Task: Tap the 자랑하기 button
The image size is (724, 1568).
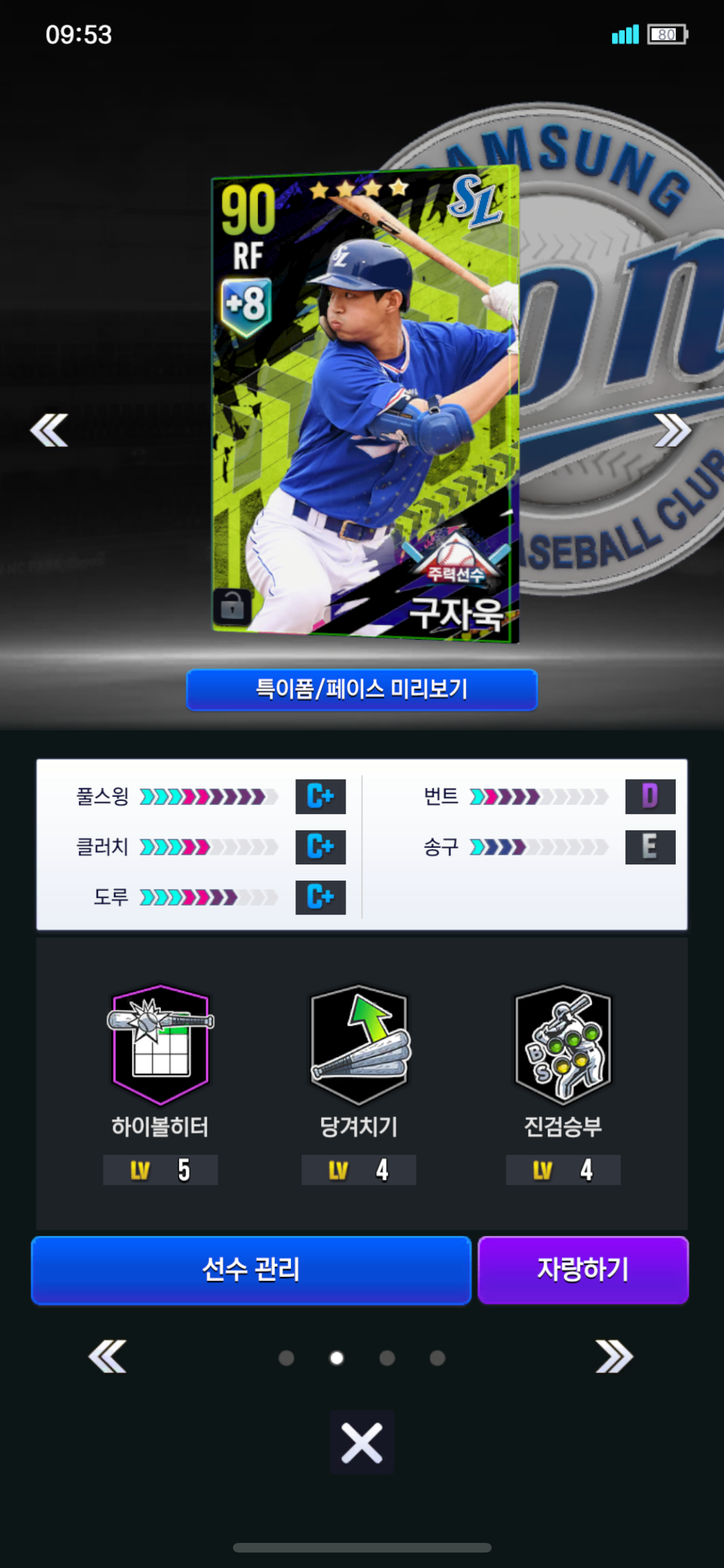Action: point(582,1270)
